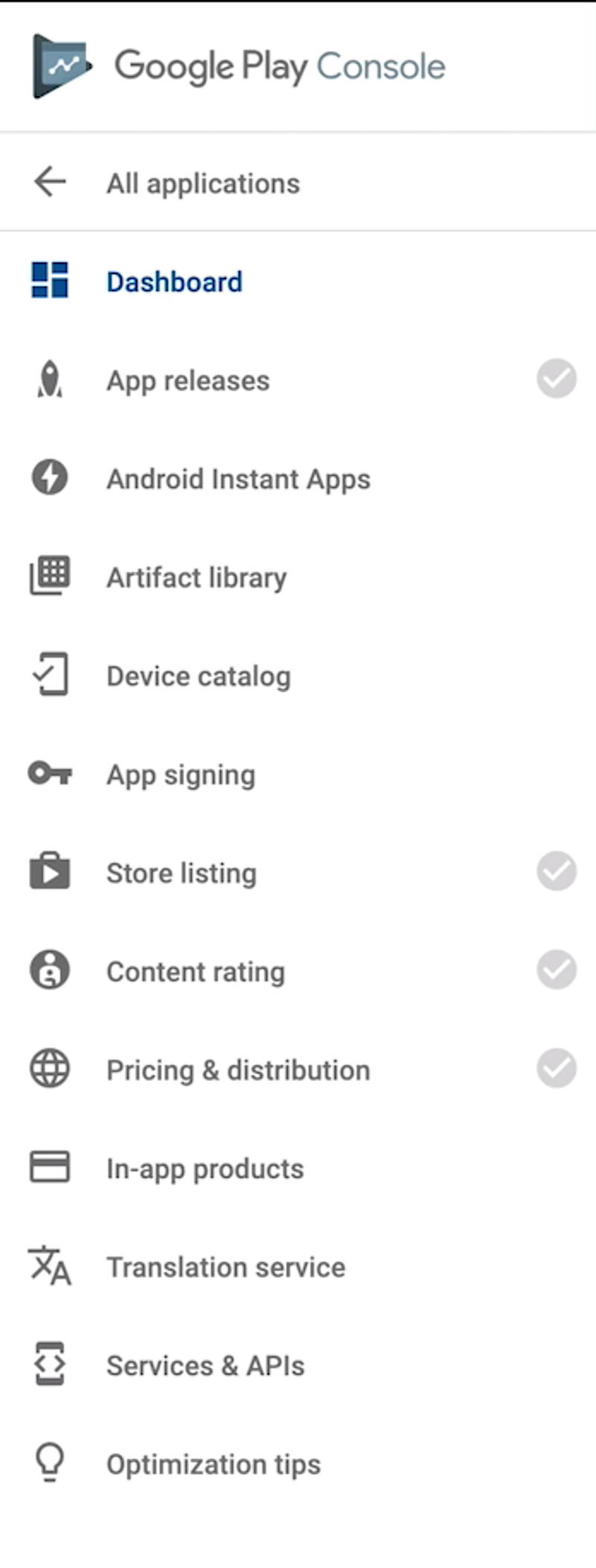Open Content rating

coord(196,972)
